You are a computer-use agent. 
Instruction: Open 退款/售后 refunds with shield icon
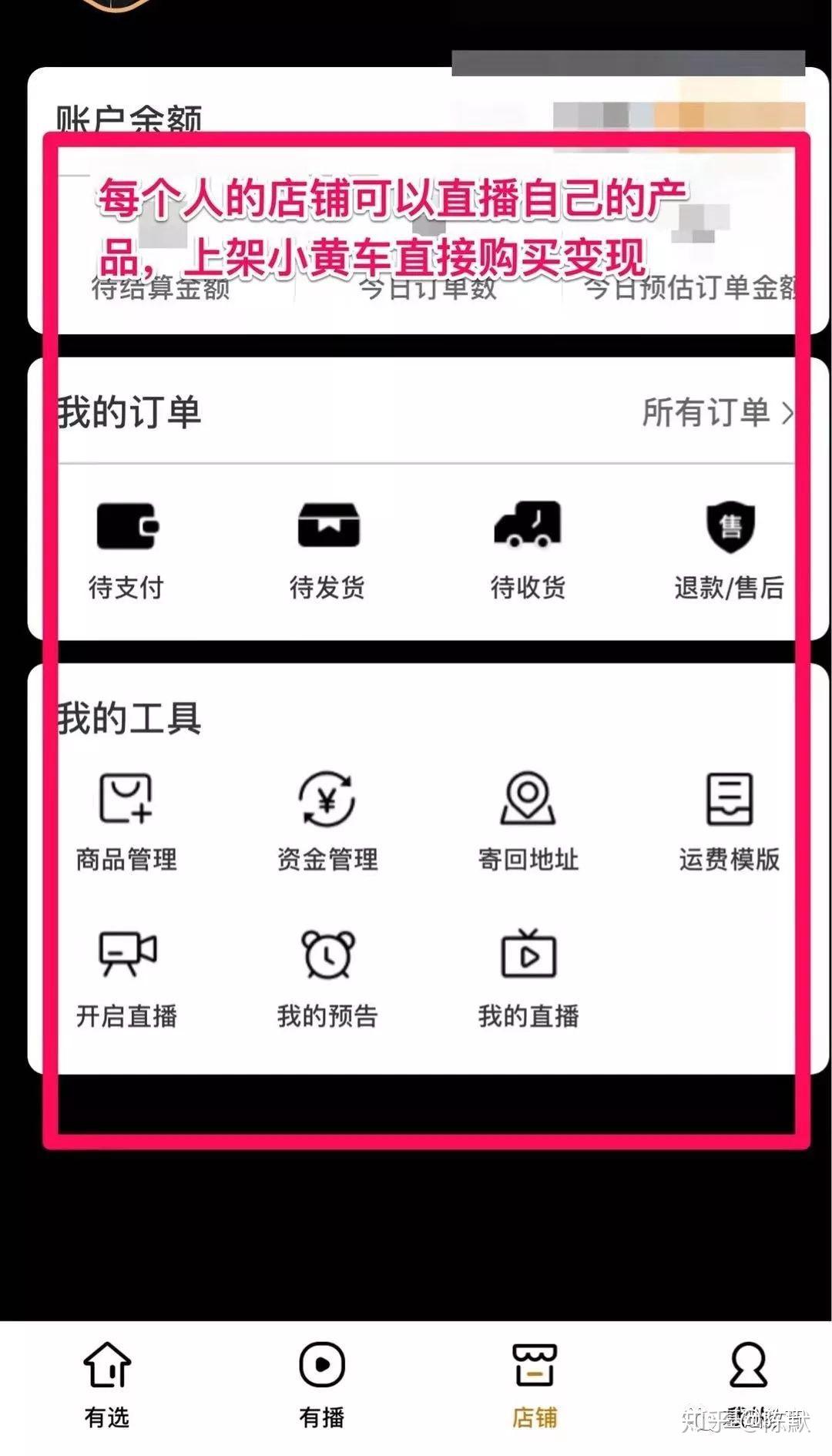click(730, 528)
